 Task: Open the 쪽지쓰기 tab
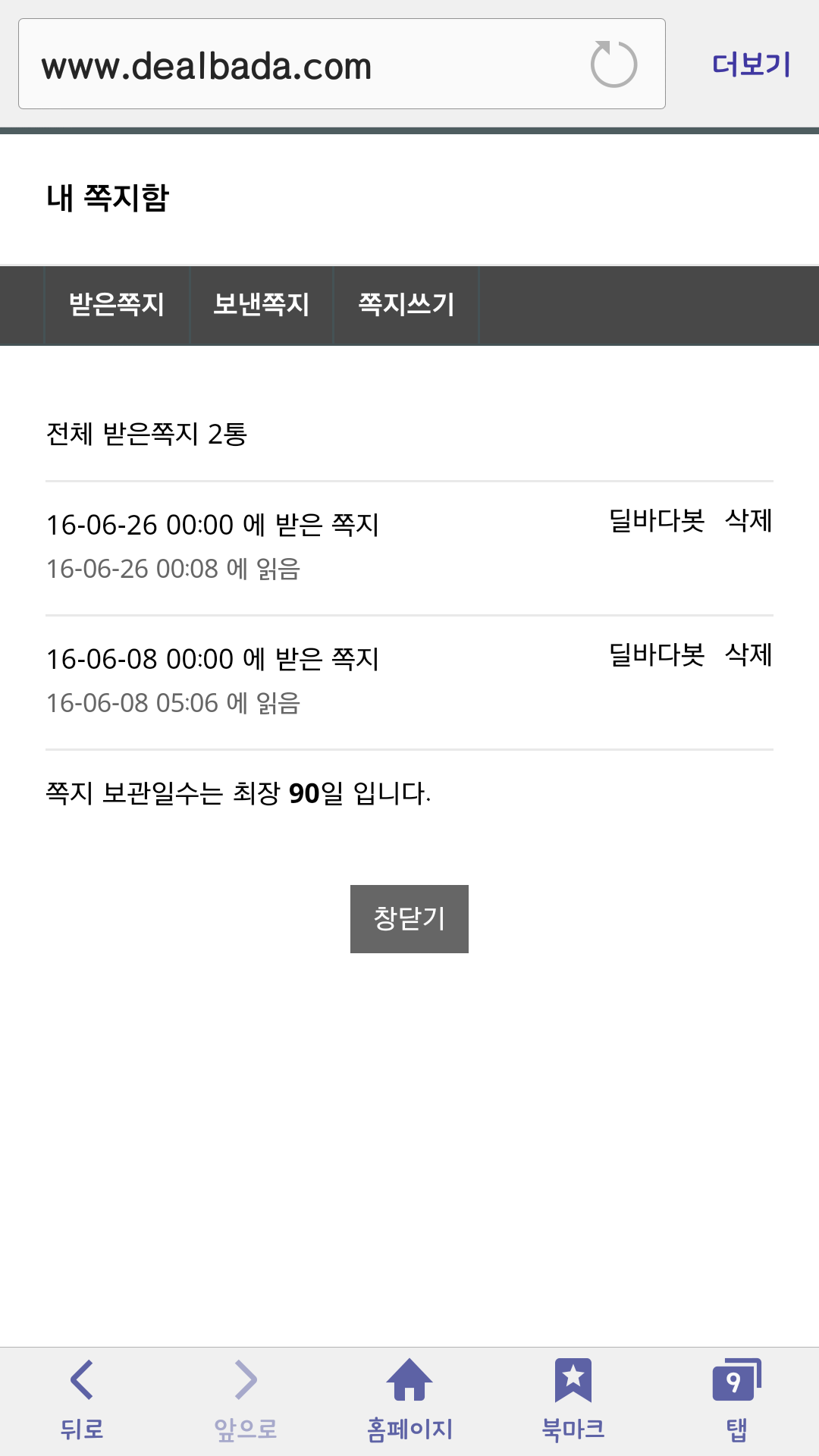click(406, 305)
